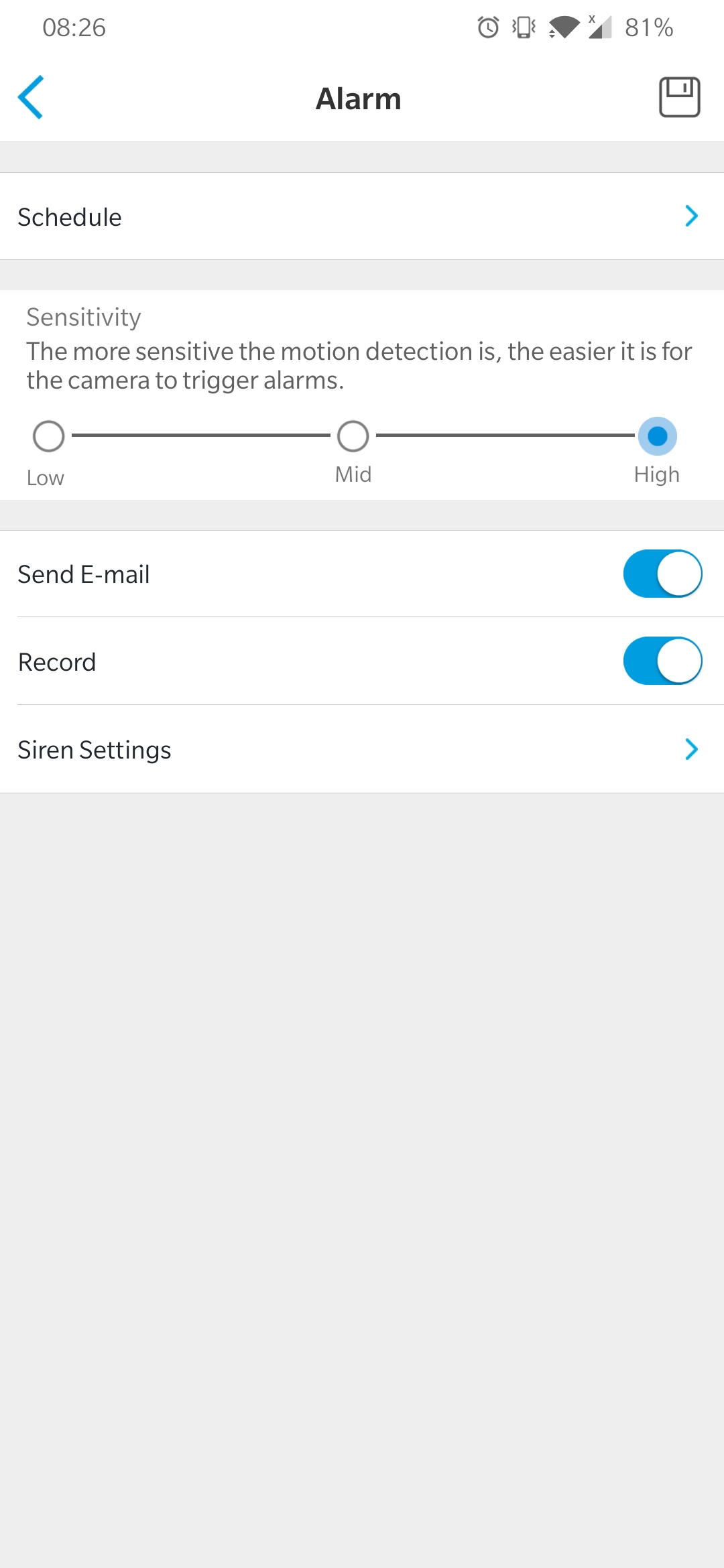This screenshot has height=1568, width=724.
Task: Select Mid sensitivity level
Action: [353, 436]
